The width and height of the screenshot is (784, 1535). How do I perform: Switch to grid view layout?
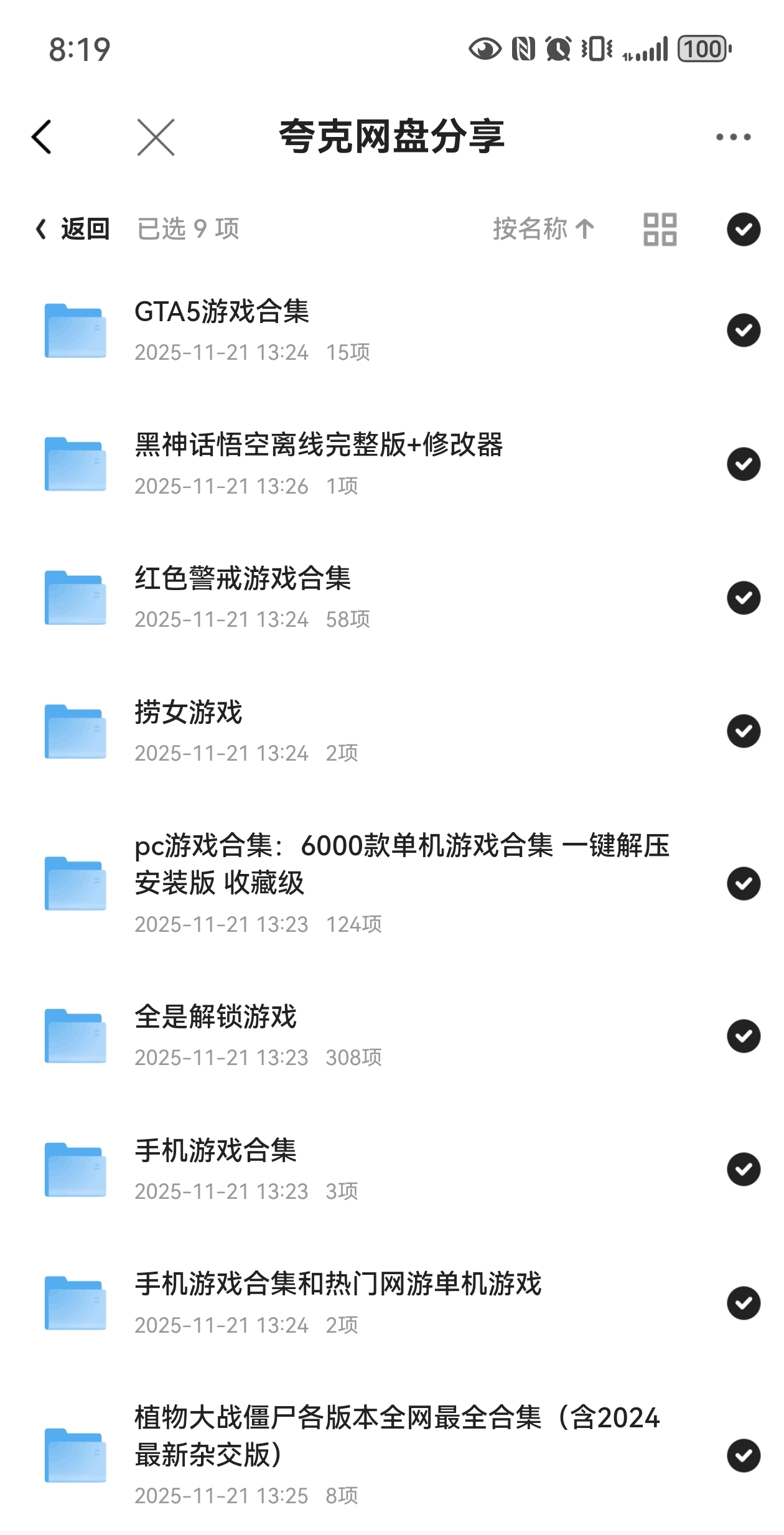(x=660, y=229)
